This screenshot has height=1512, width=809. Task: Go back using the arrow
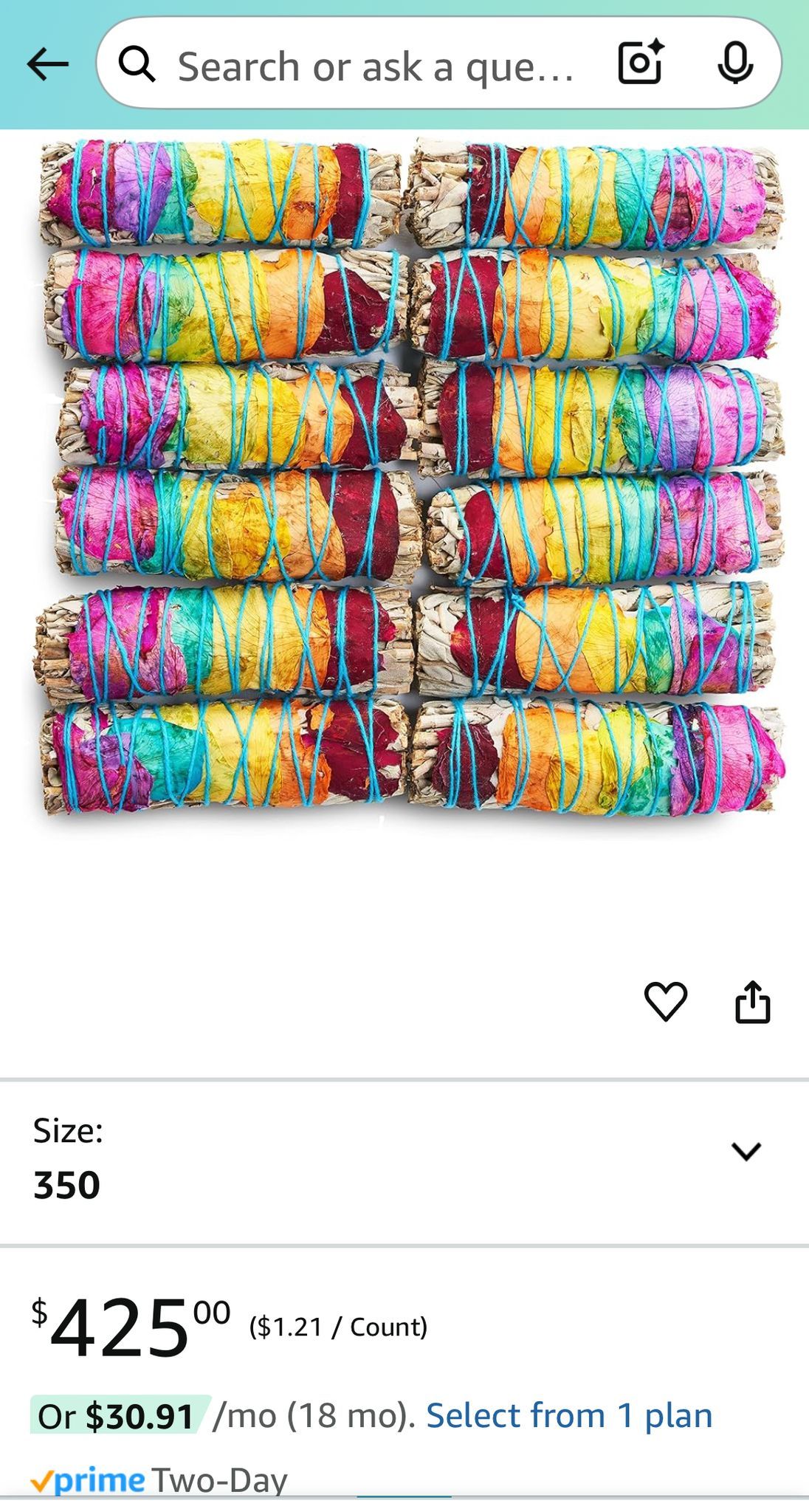tap(48, 64)
